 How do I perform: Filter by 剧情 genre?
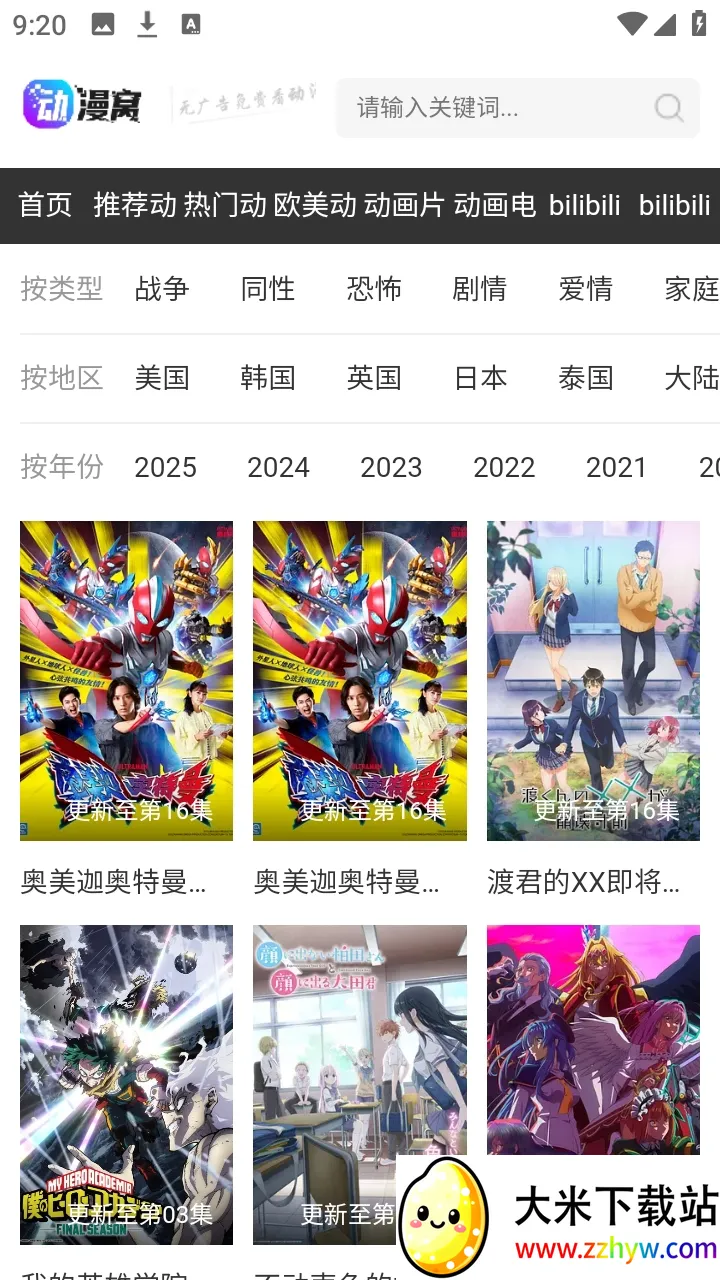tap(479, 289)
